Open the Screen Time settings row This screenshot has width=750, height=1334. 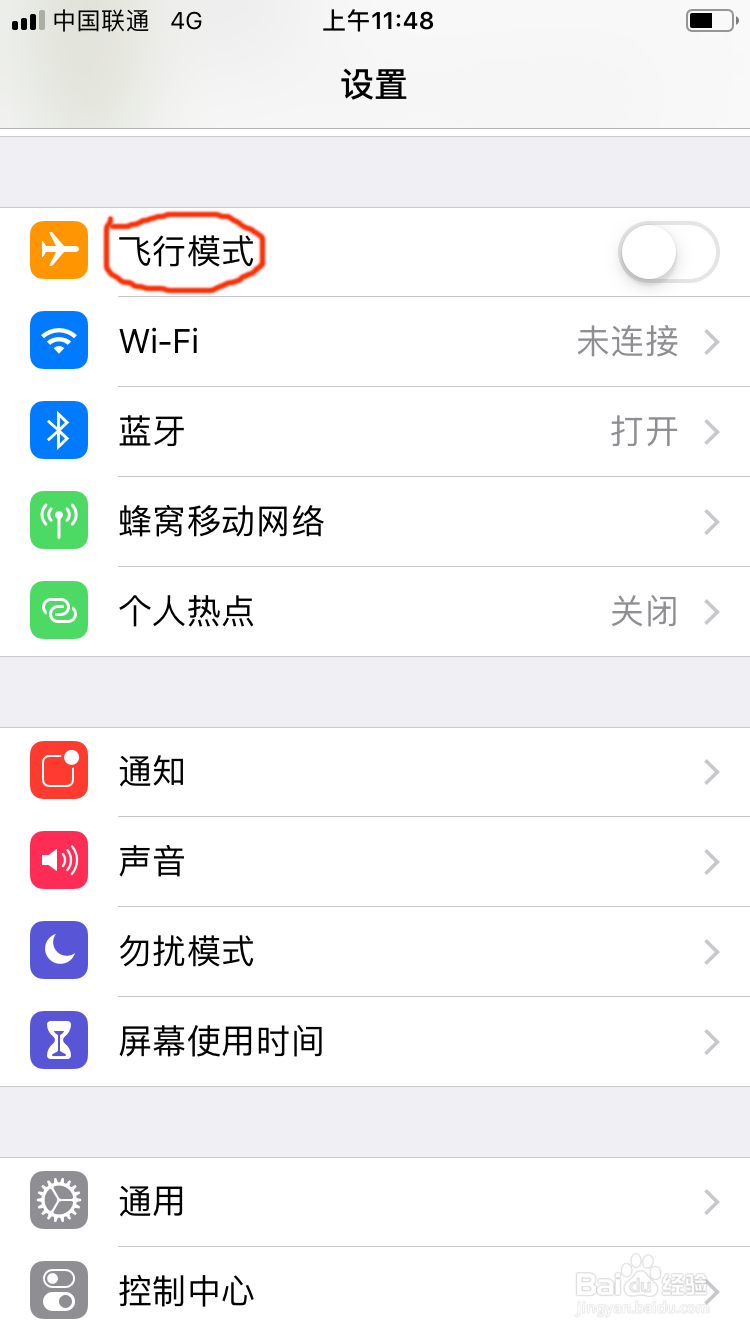click(x=375, y=1041)
